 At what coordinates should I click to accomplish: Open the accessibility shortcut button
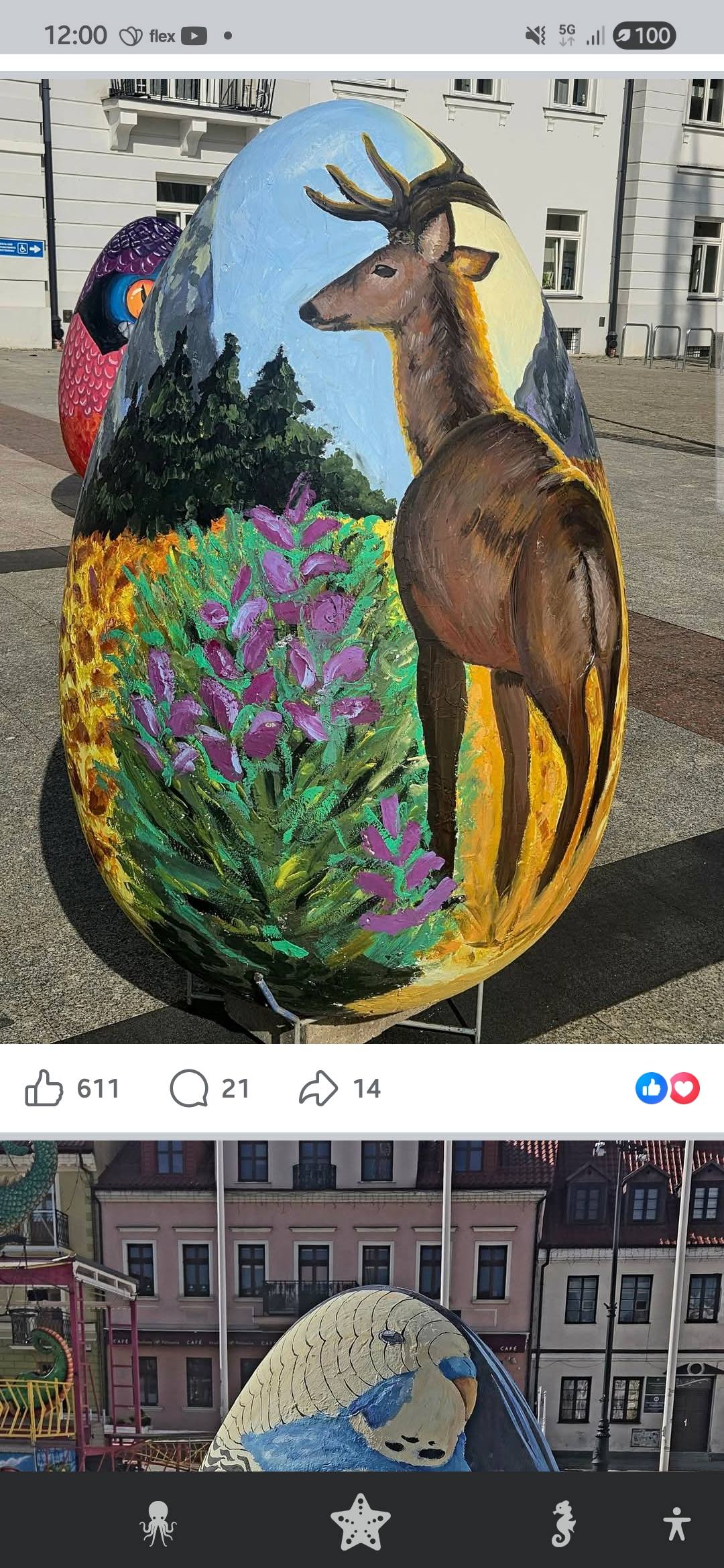pyautogui.click(x=677, y=1523)
